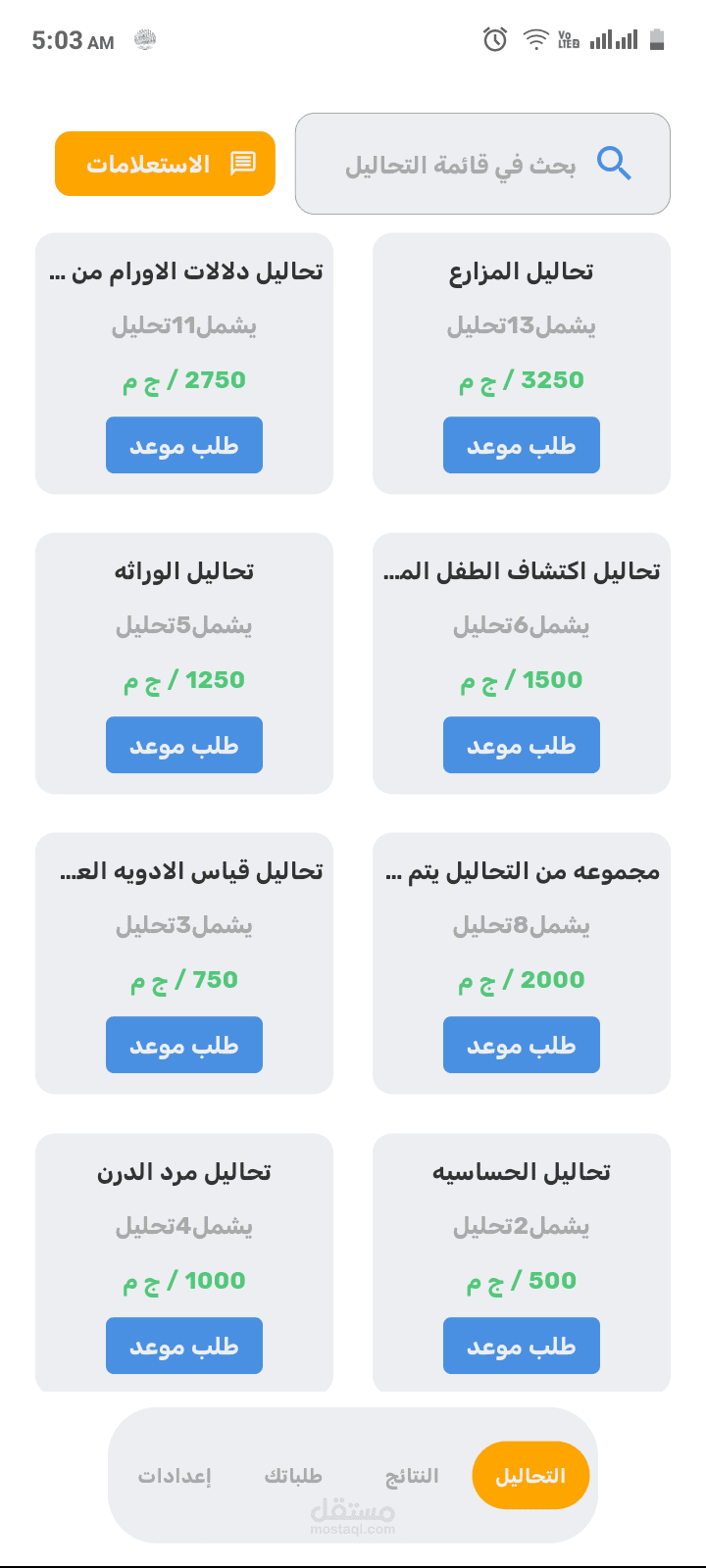The width and height of the screenshot is (706, 1568).
Task: Book appointment for تحاليل الحساسيه
Action: [521, 1347]
